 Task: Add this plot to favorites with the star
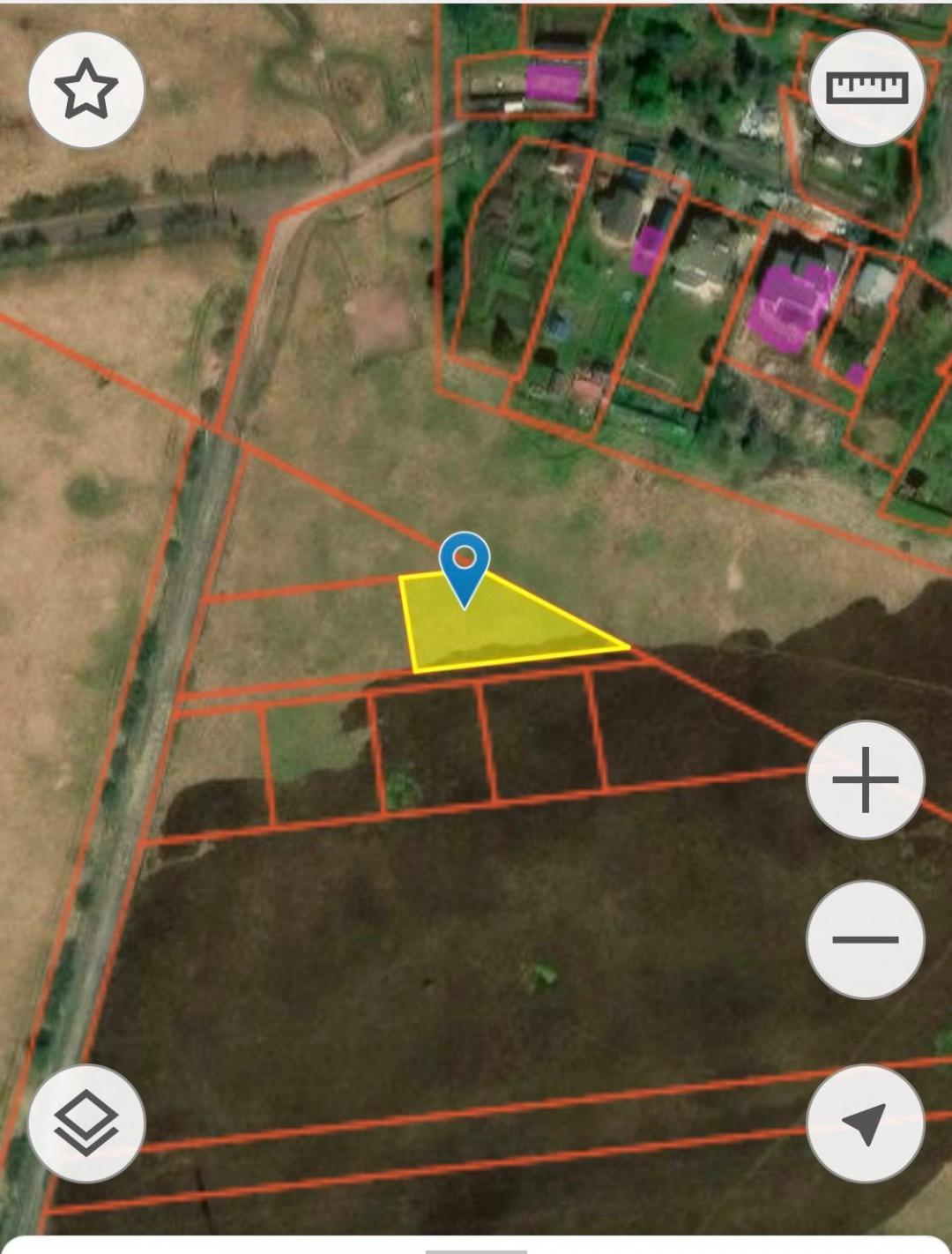pyautogui.click(x=86, y=89)
